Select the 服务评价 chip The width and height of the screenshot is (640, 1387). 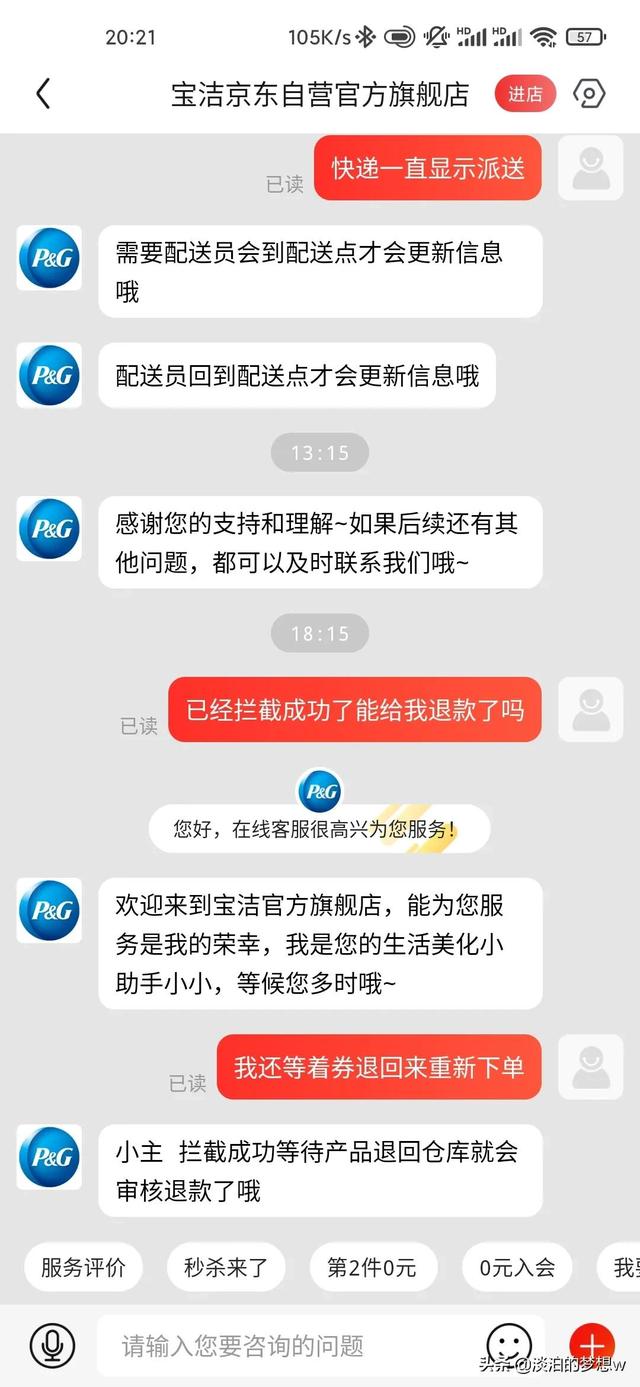[x=83, y=1268]
